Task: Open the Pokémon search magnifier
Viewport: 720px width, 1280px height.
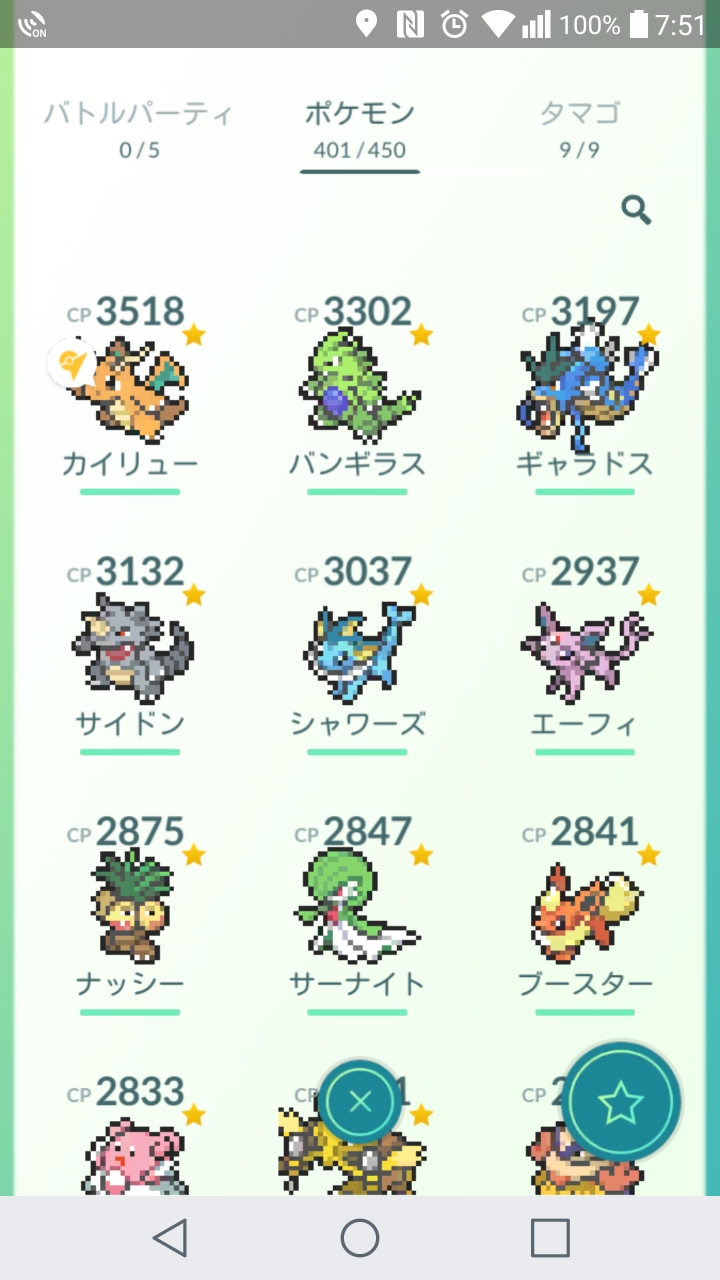Action: pos(636,210)
